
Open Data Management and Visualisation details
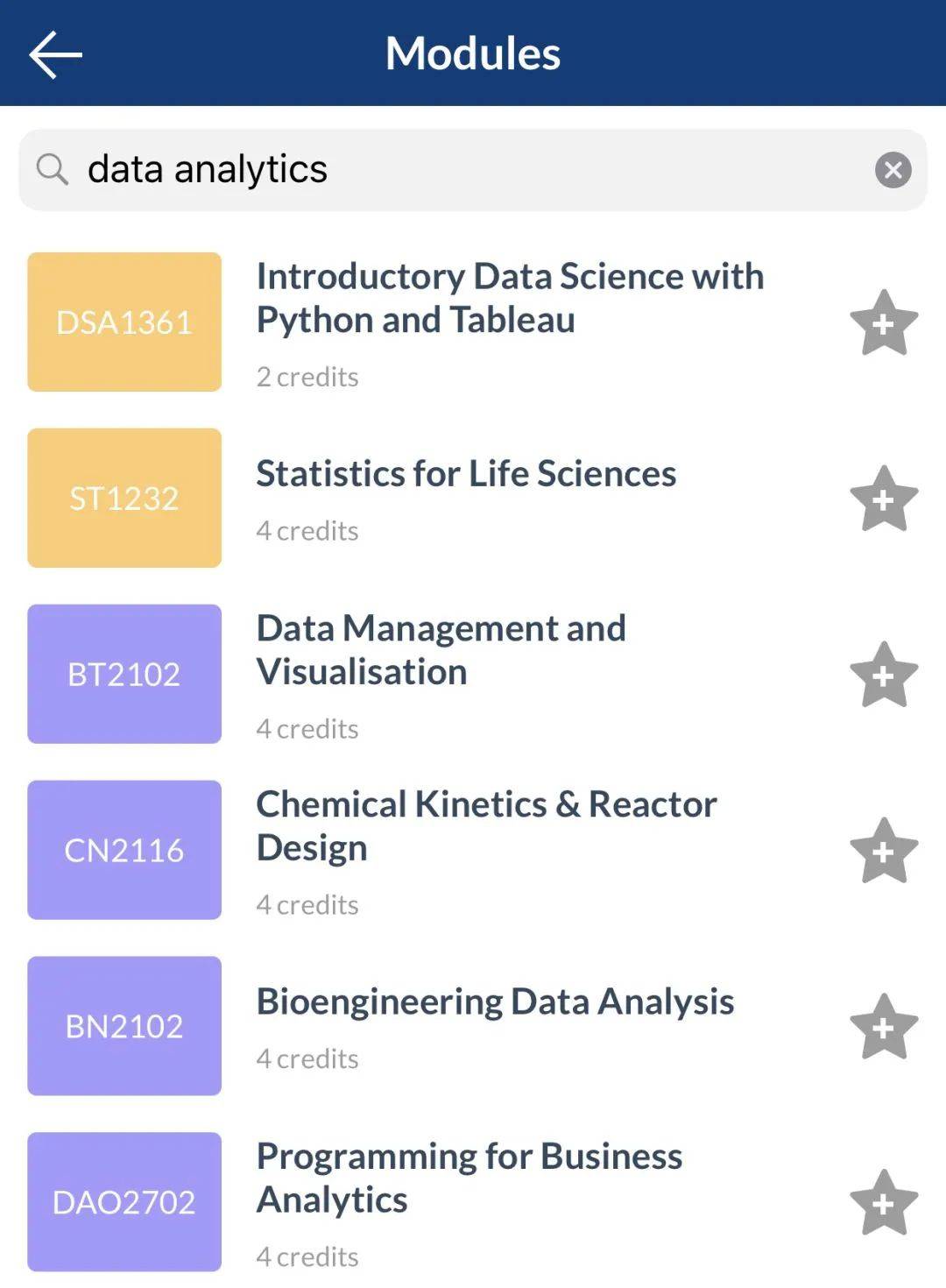pyautogui.click(x=441, y=650)
